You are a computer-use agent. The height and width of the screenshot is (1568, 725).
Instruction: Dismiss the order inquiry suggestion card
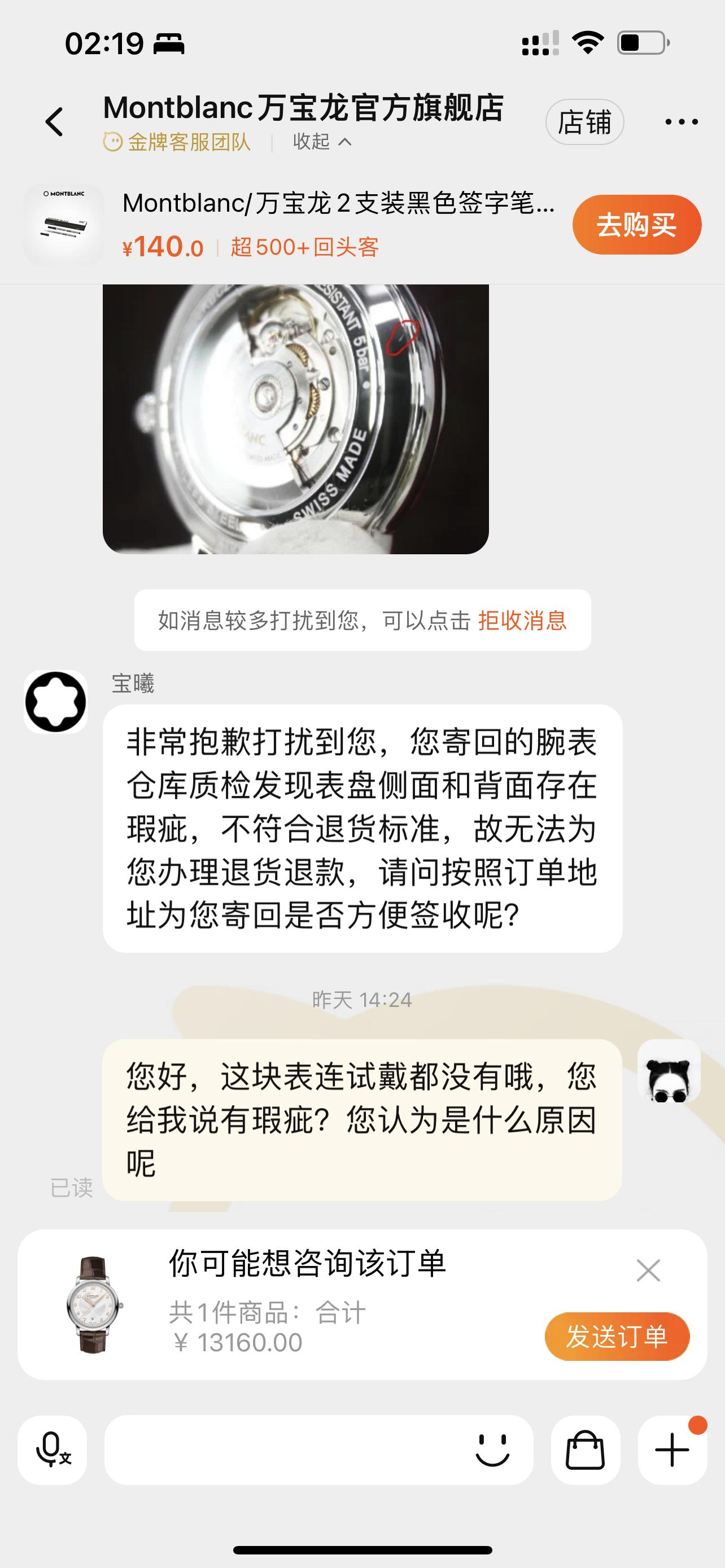(648, 1271)
